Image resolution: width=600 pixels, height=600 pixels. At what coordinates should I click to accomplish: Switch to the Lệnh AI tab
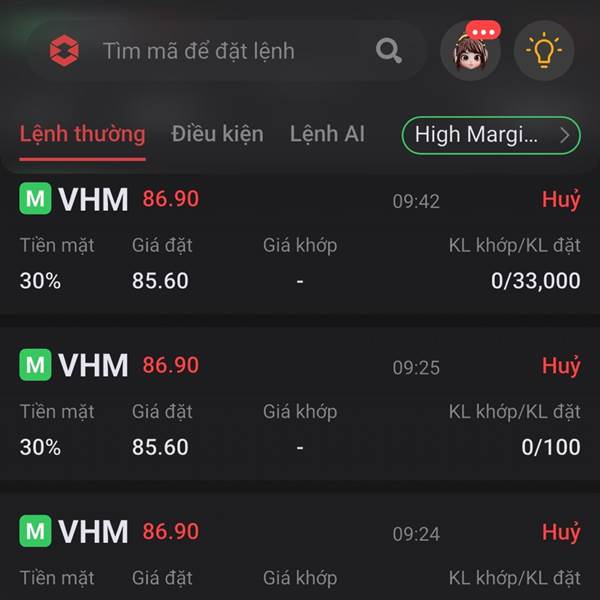tap(327, 134)
